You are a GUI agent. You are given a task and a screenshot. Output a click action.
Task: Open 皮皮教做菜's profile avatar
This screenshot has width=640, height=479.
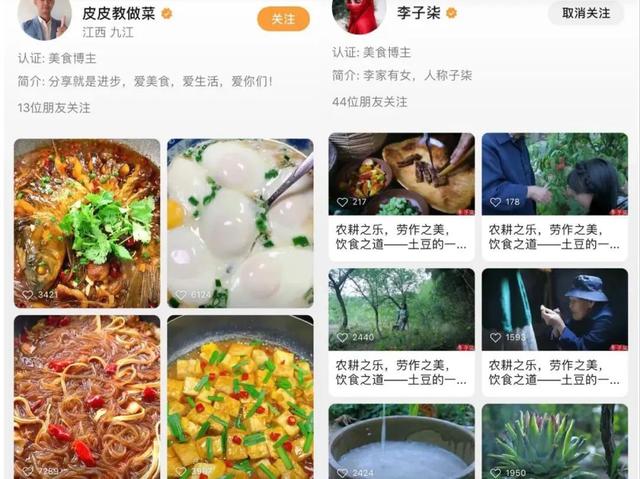(45, 16)
